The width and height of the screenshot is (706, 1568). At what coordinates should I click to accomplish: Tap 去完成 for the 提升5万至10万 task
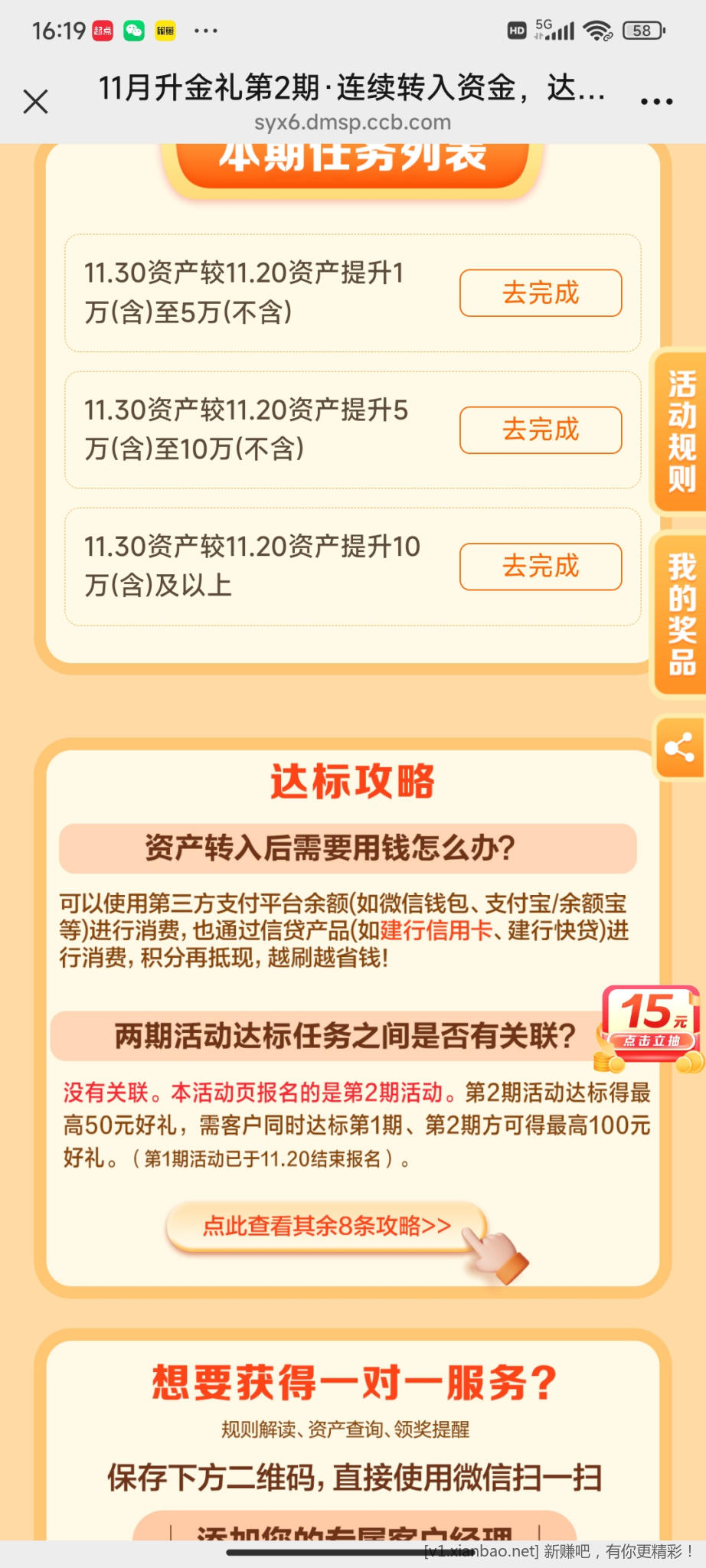541,430
